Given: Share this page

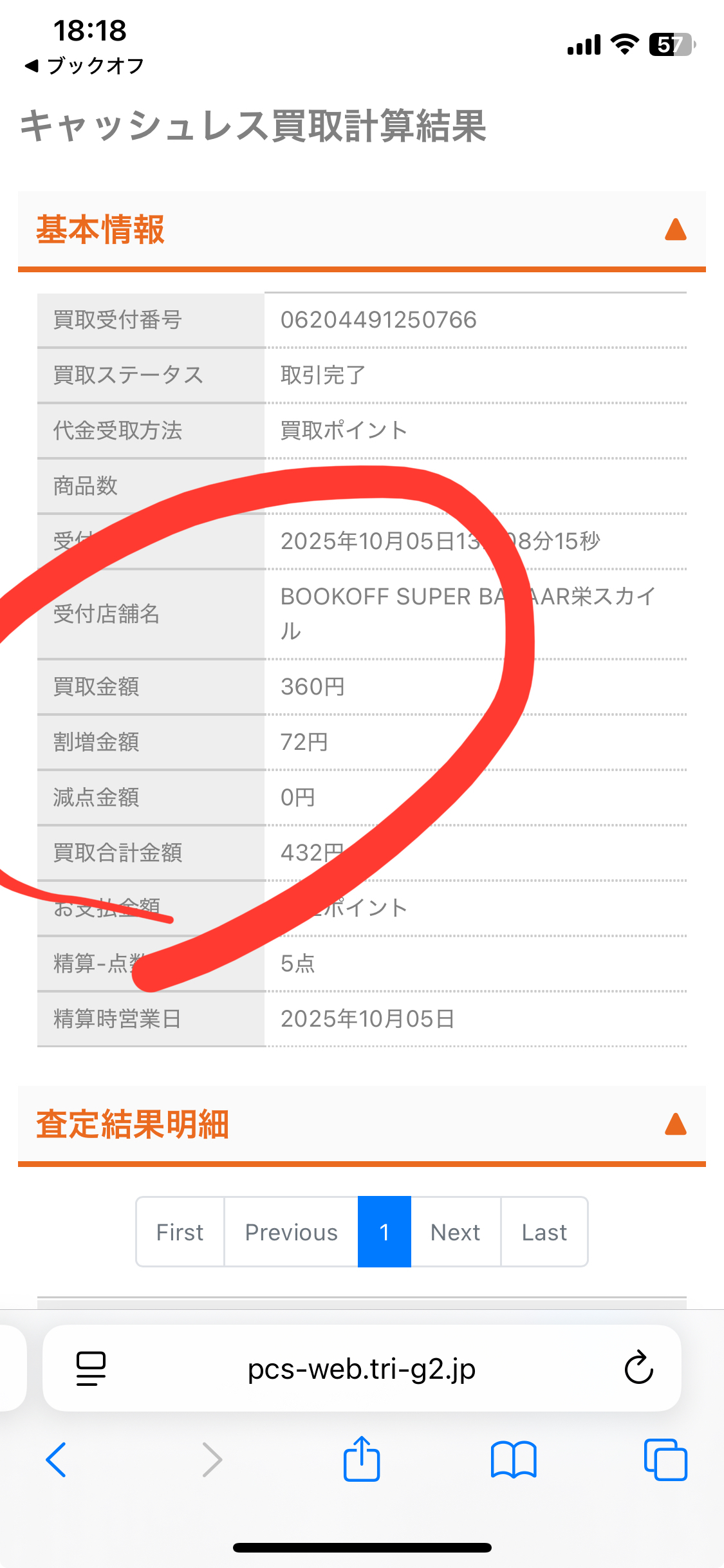Looking at the screenshot, I should [x=362, y=1459].
